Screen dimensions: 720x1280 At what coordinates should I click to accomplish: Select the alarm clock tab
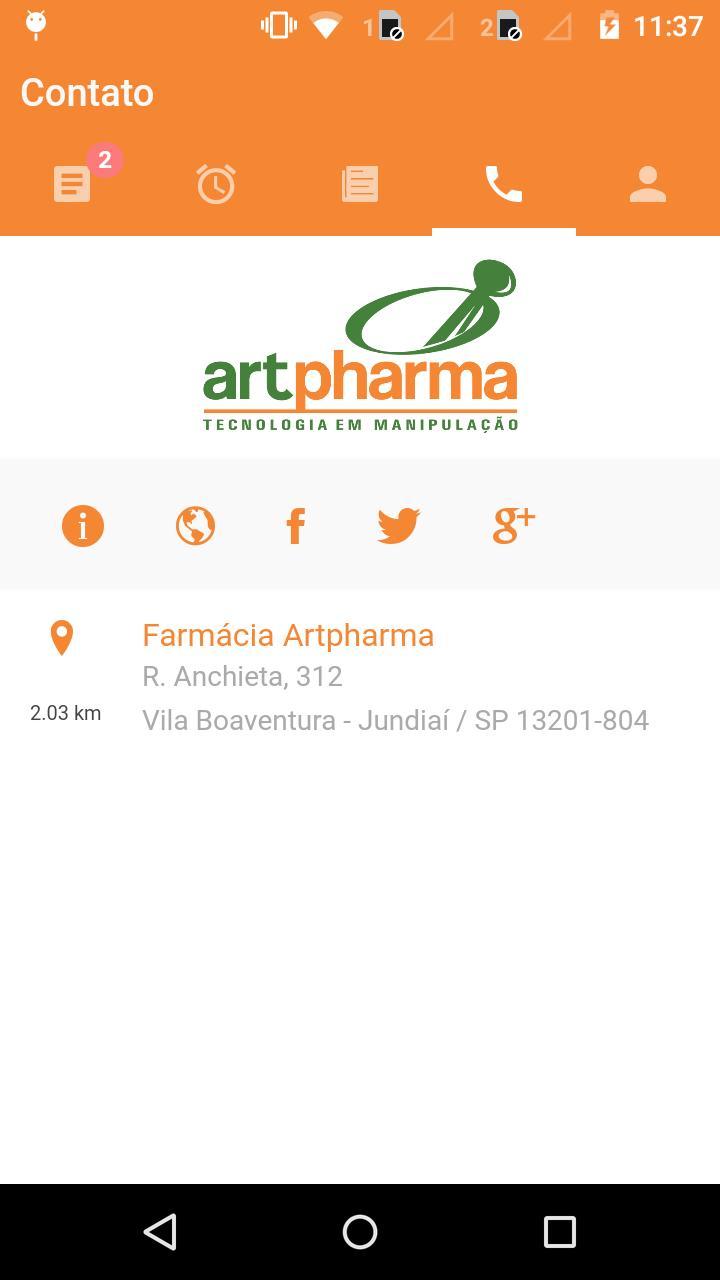coord(215,184)
